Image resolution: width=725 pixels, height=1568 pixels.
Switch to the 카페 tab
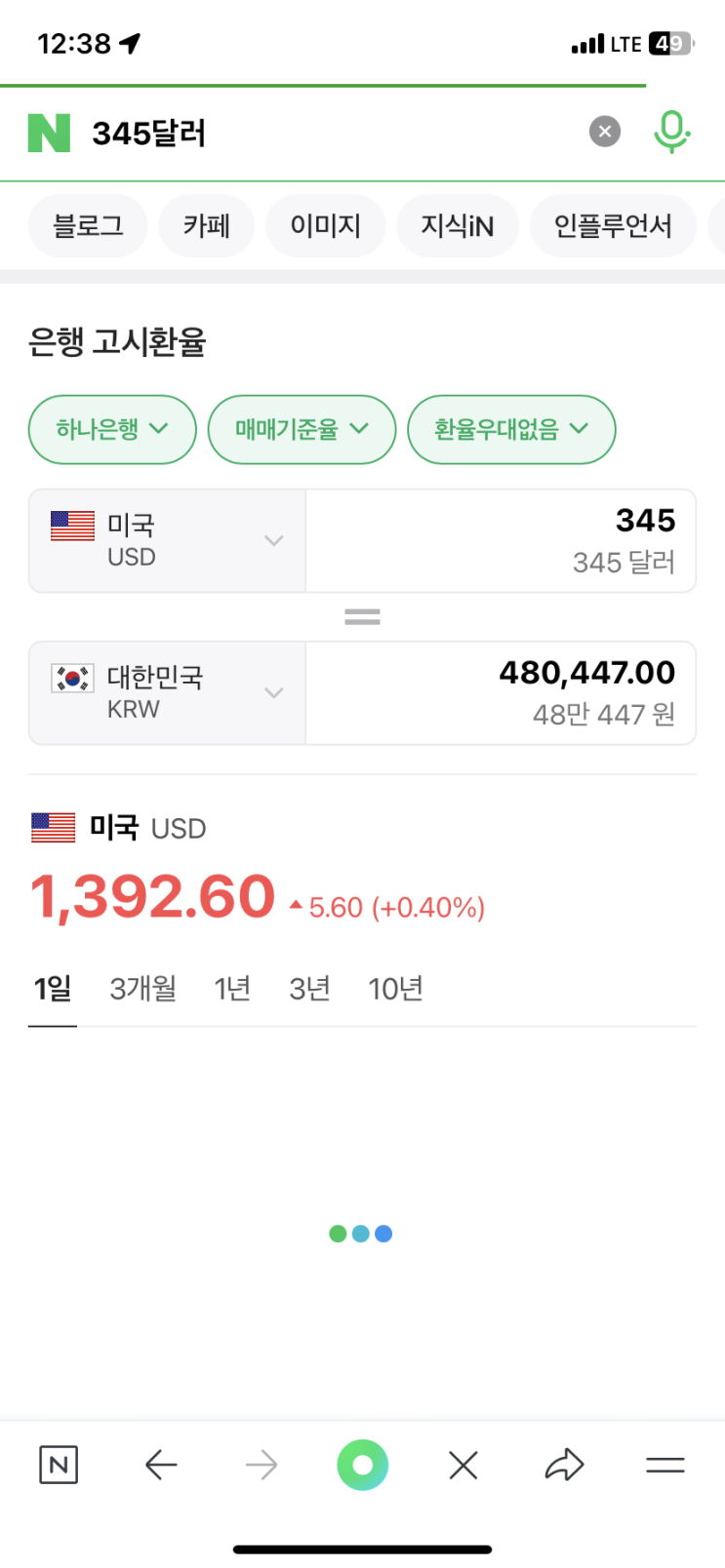coord(207,226)
